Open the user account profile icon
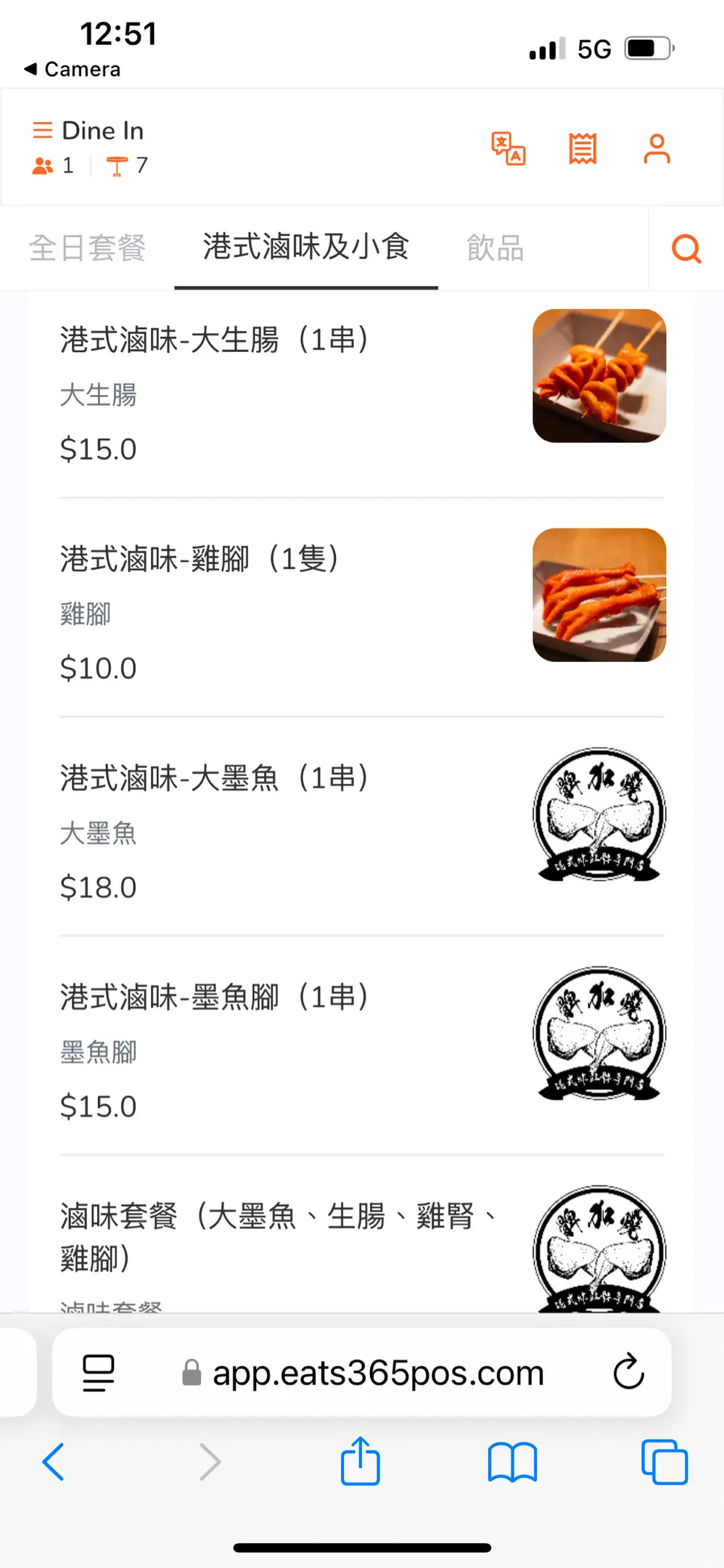724x1568 pixels. (x=657, y=149)
